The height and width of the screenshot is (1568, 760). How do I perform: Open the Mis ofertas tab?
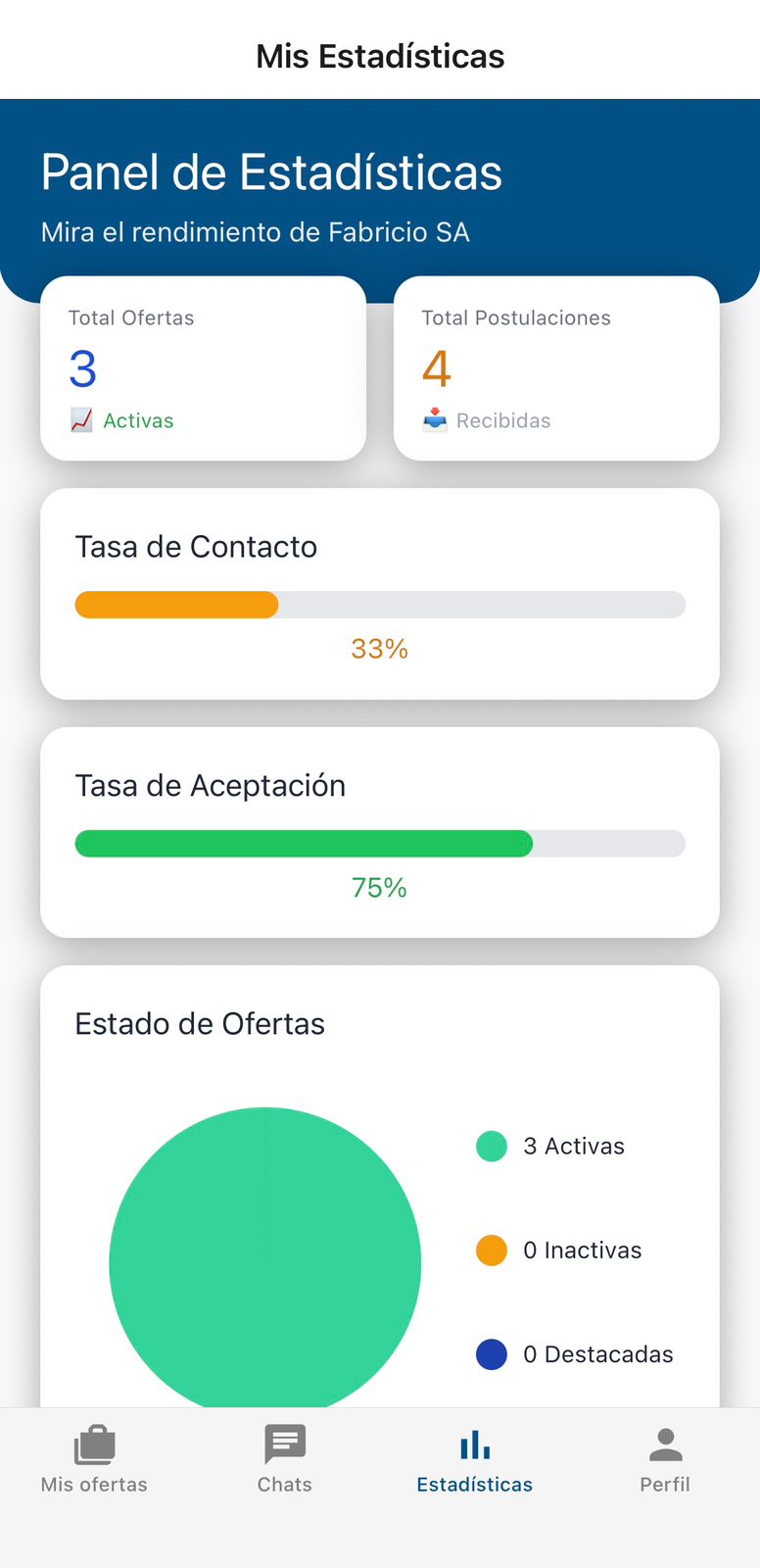[95, 1459]
